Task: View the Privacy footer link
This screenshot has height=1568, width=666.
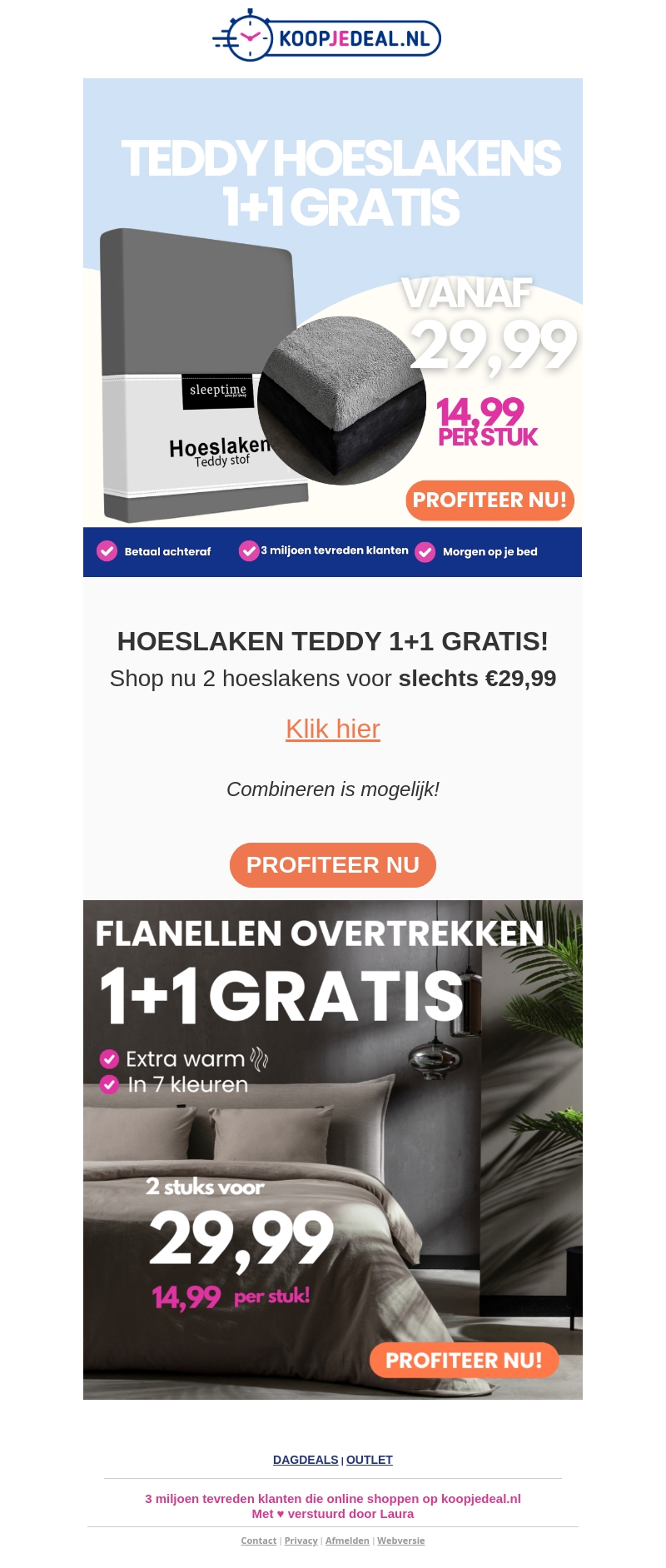Action: tap(301, 1541)
